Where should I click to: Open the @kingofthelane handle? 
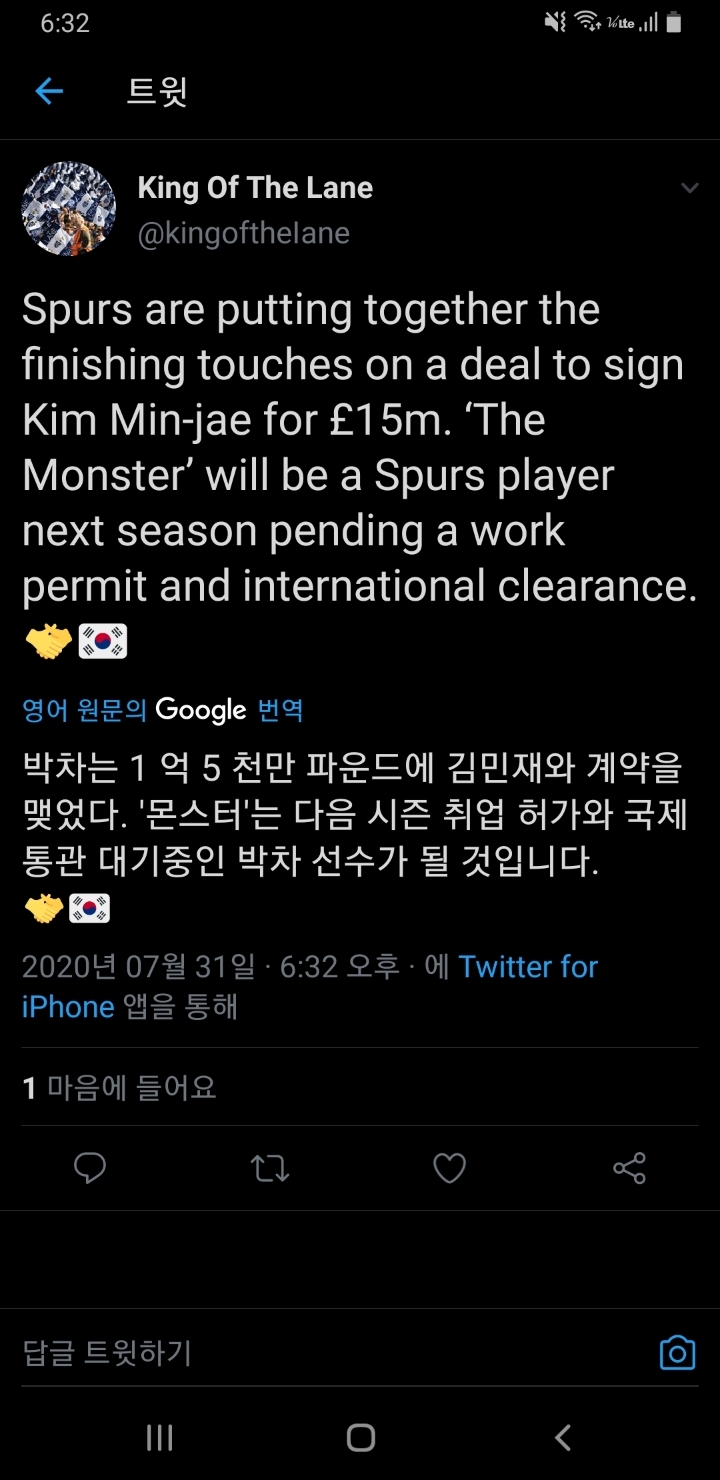click(x=244, y=233)
